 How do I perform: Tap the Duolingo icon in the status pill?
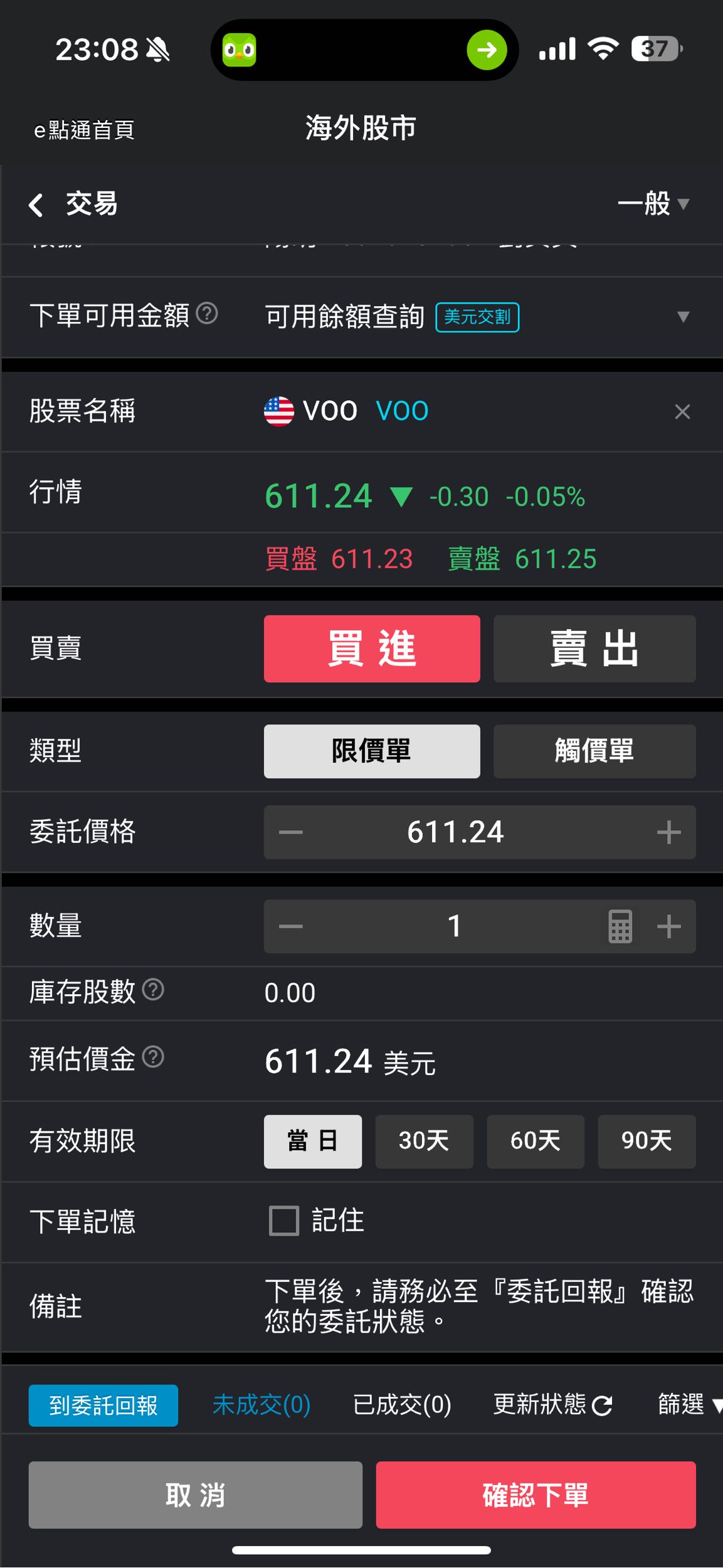click(x=240, y=48)
